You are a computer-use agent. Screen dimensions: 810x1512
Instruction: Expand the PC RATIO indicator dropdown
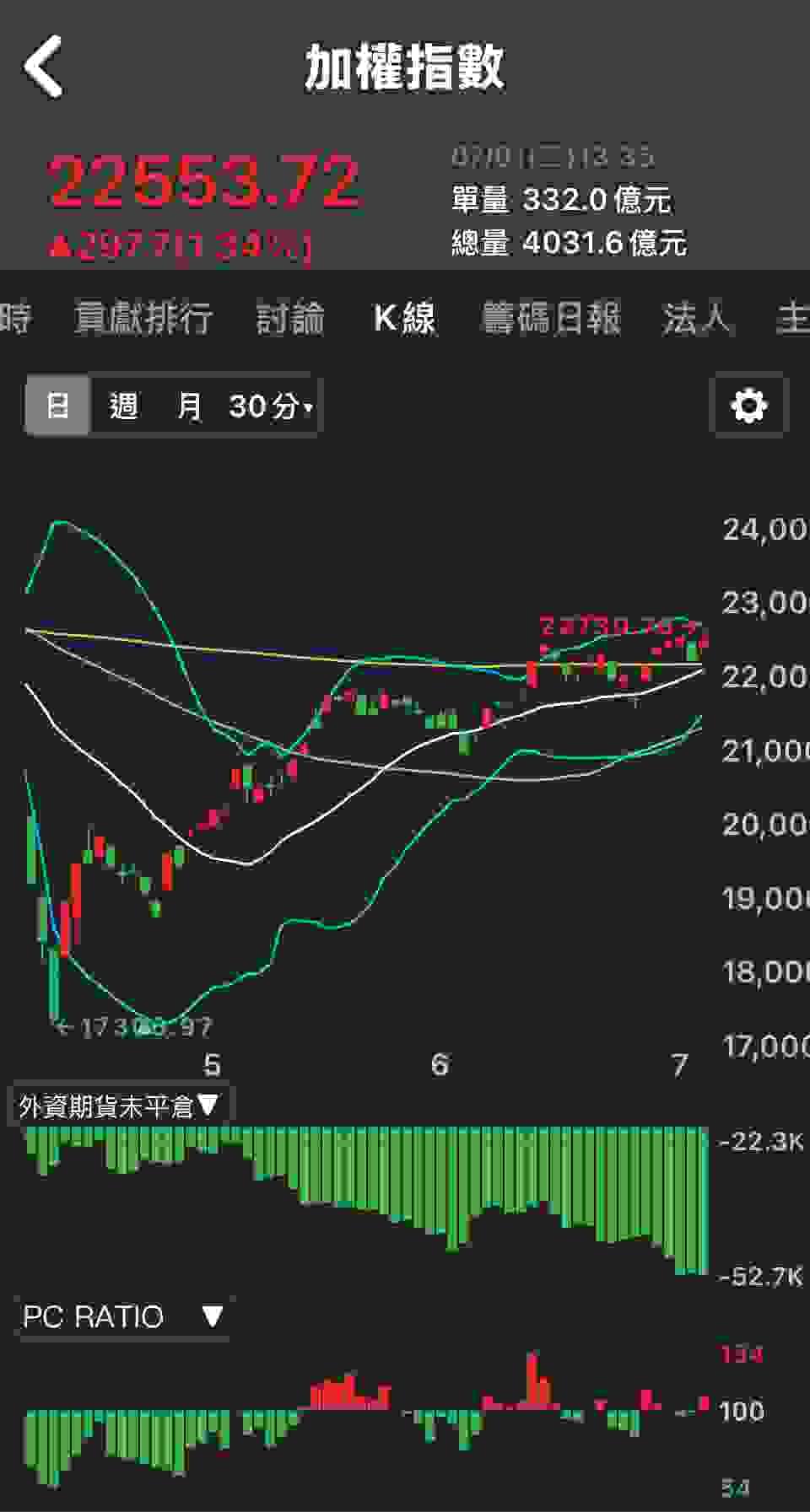point(123,1316)
